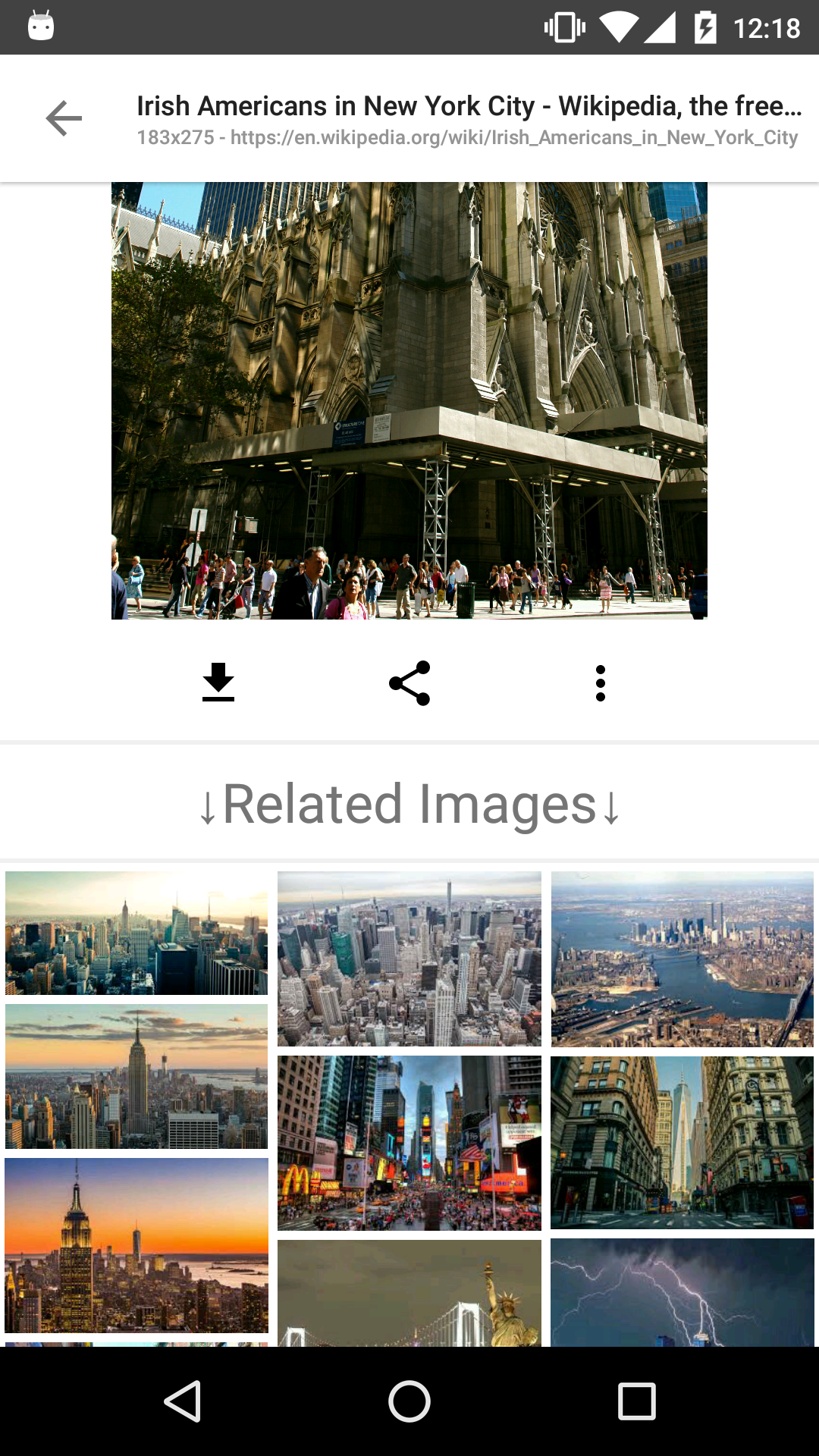
Task: Download the cathedral image
Action: (x=218, y=682)
